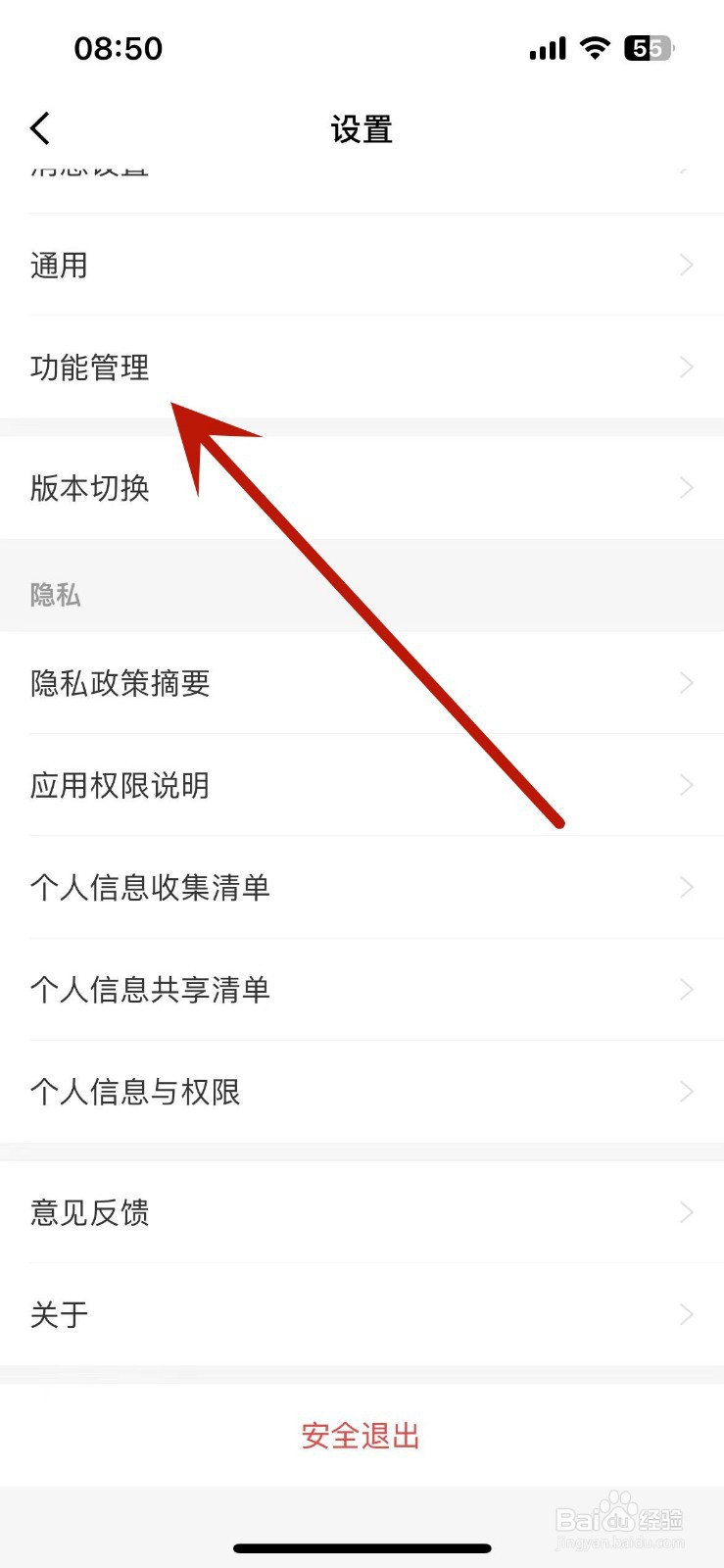The width and height of the screenshot is (724, 1568).
Task: Tap the back arrow to leave 设置
Action: click(x=39, y=127)
